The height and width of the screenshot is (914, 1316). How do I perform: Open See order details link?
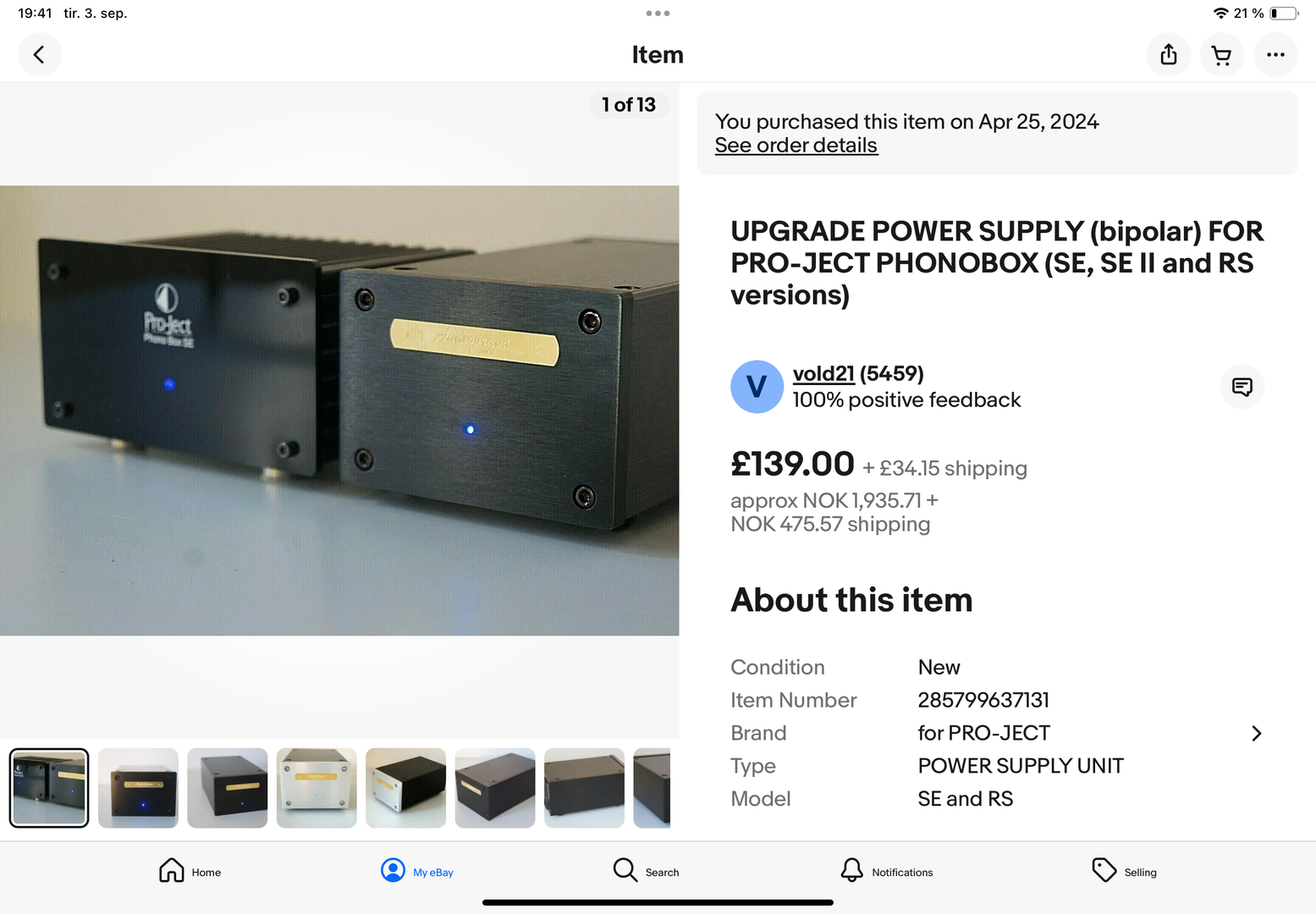[x=796, y=146]
